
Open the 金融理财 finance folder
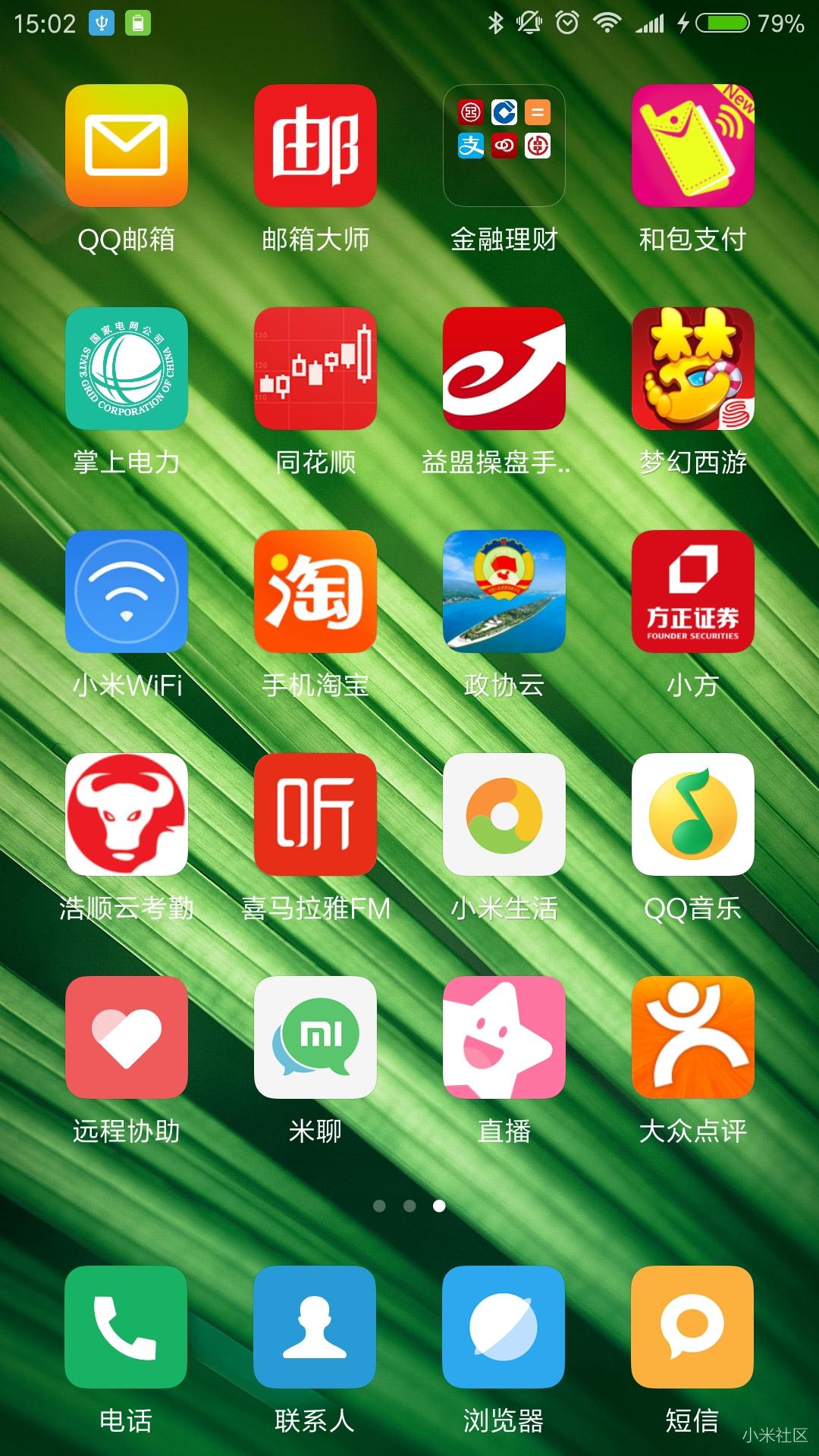coord(504,147)
